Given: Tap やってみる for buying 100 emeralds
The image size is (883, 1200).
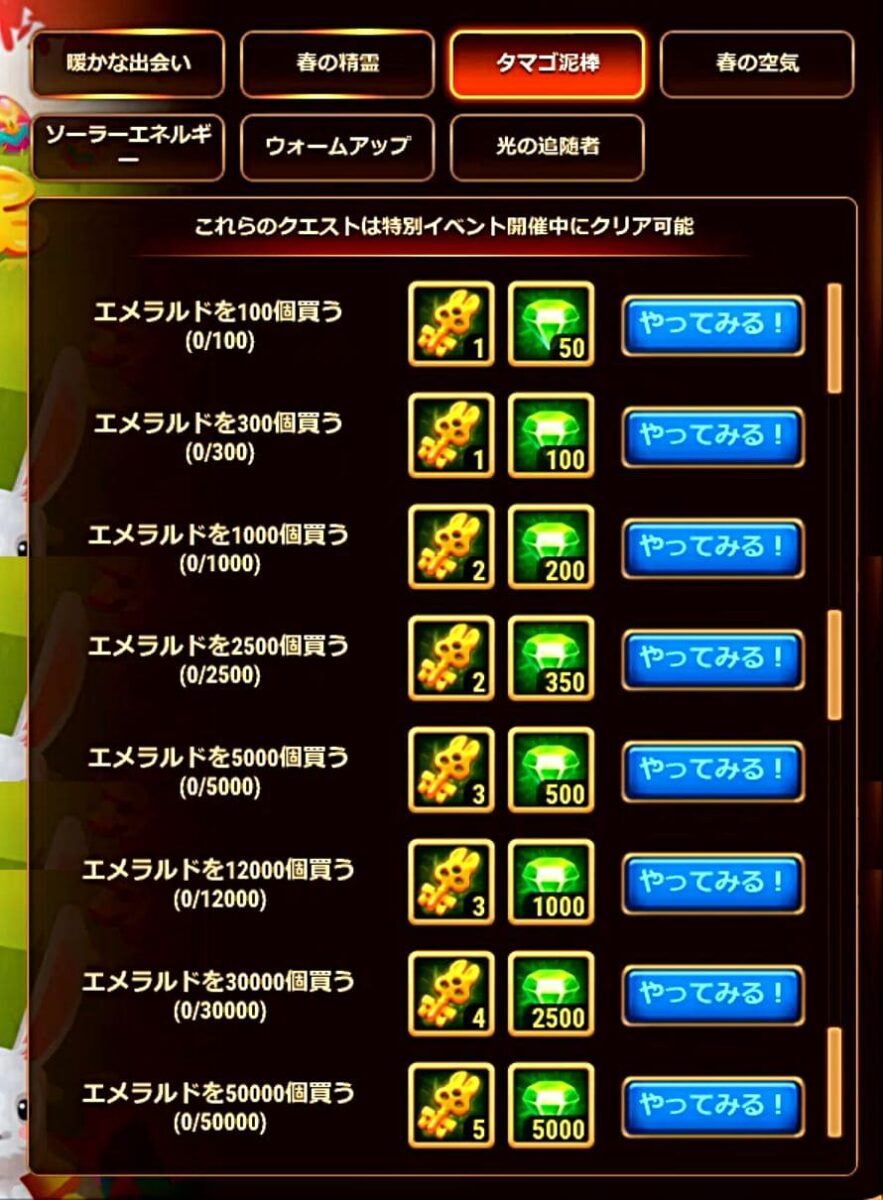Looking at the screenshot, I should pyautogui.click(x=712, y=325).
